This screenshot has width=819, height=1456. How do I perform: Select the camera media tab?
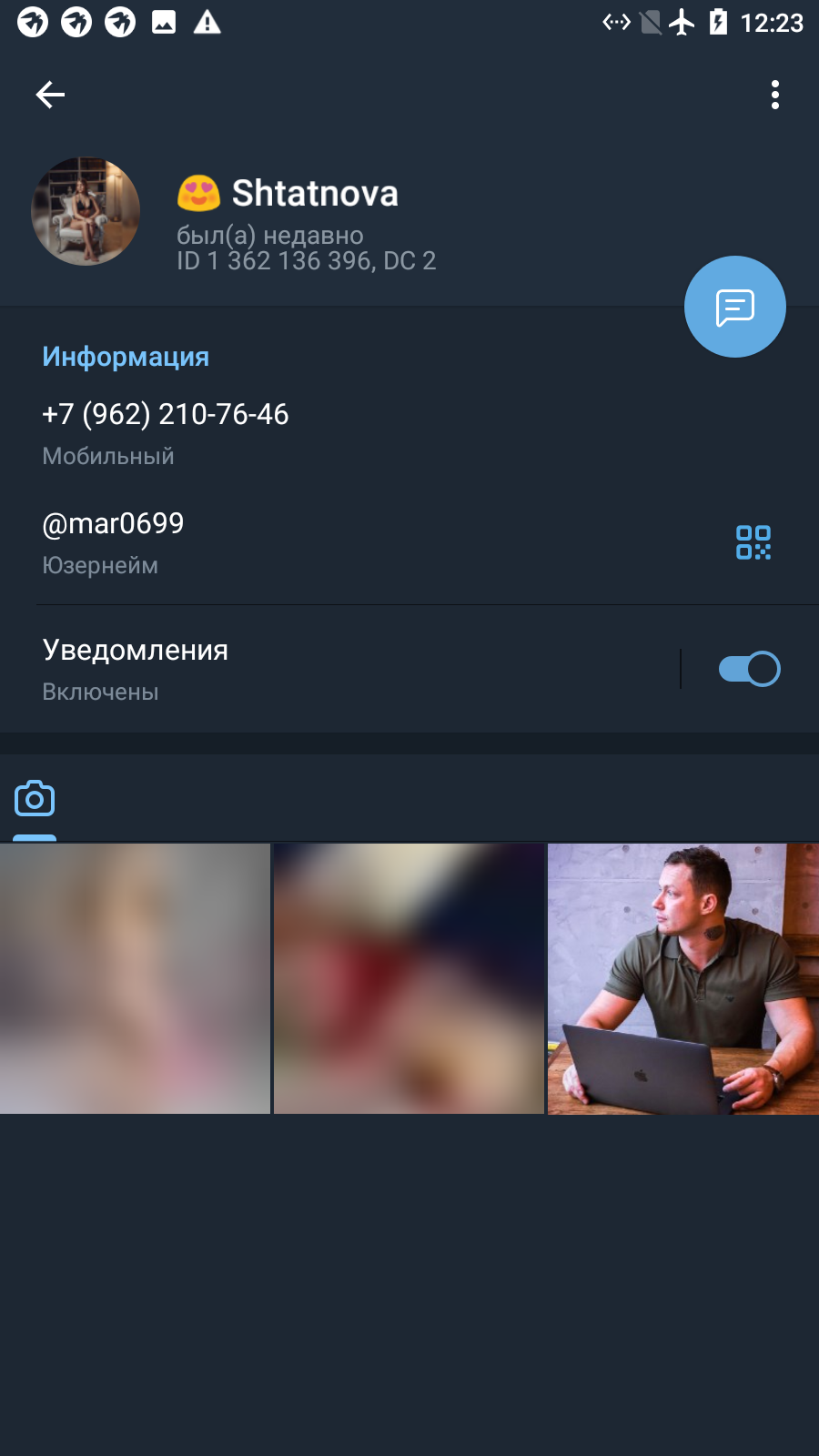(35, 799)
